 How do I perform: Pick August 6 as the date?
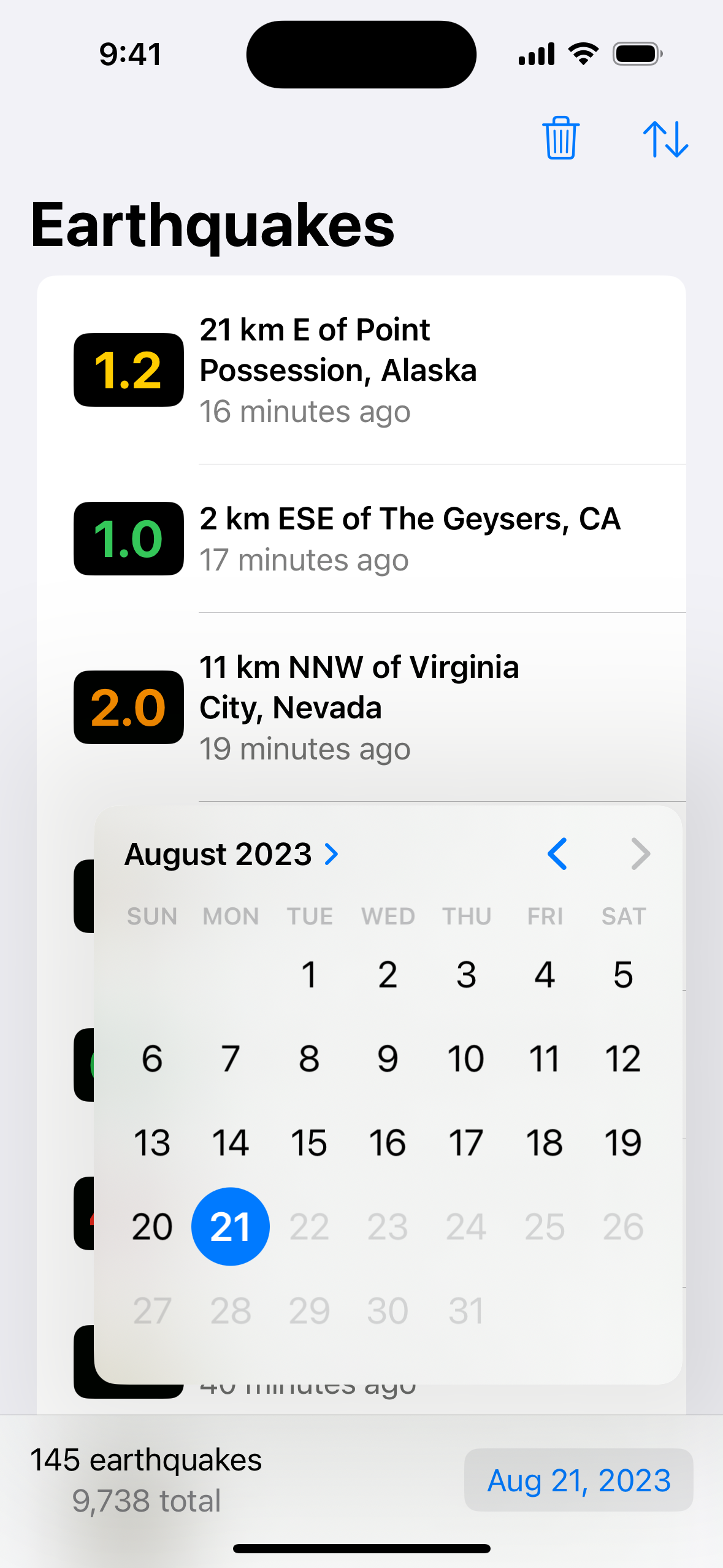coord(152,1059)
